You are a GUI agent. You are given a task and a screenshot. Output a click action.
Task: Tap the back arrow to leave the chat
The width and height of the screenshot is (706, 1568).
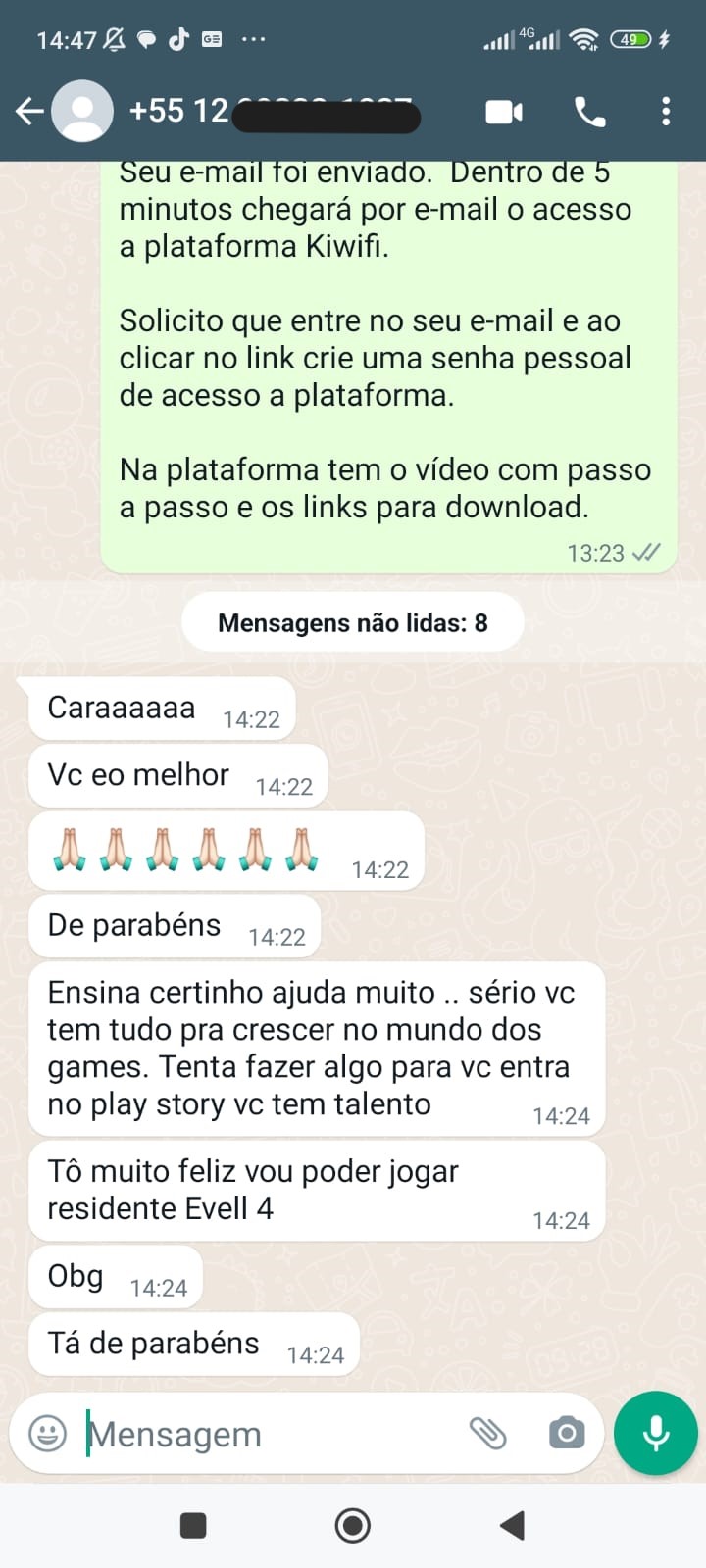pos(28,111)
